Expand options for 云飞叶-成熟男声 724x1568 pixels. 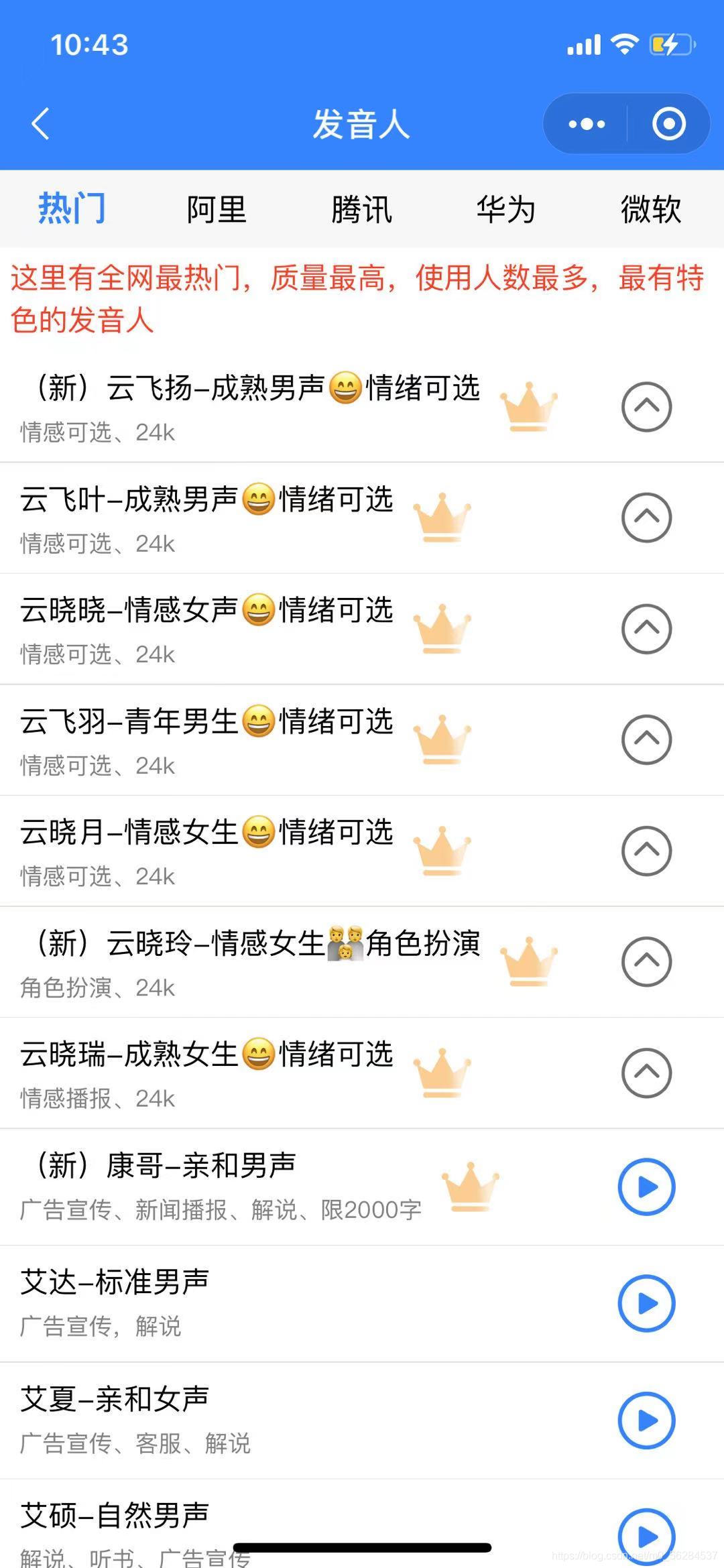click(x=646, y=518)
